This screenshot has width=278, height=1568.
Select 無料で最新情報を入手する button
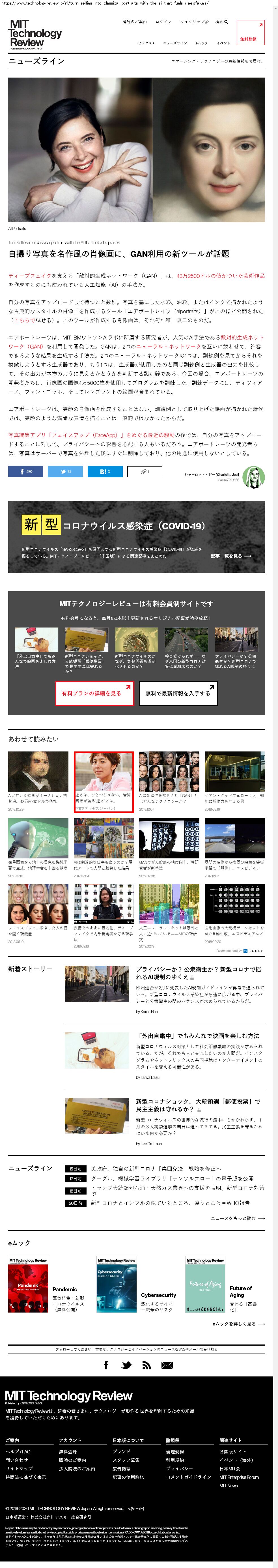point(178,693)
